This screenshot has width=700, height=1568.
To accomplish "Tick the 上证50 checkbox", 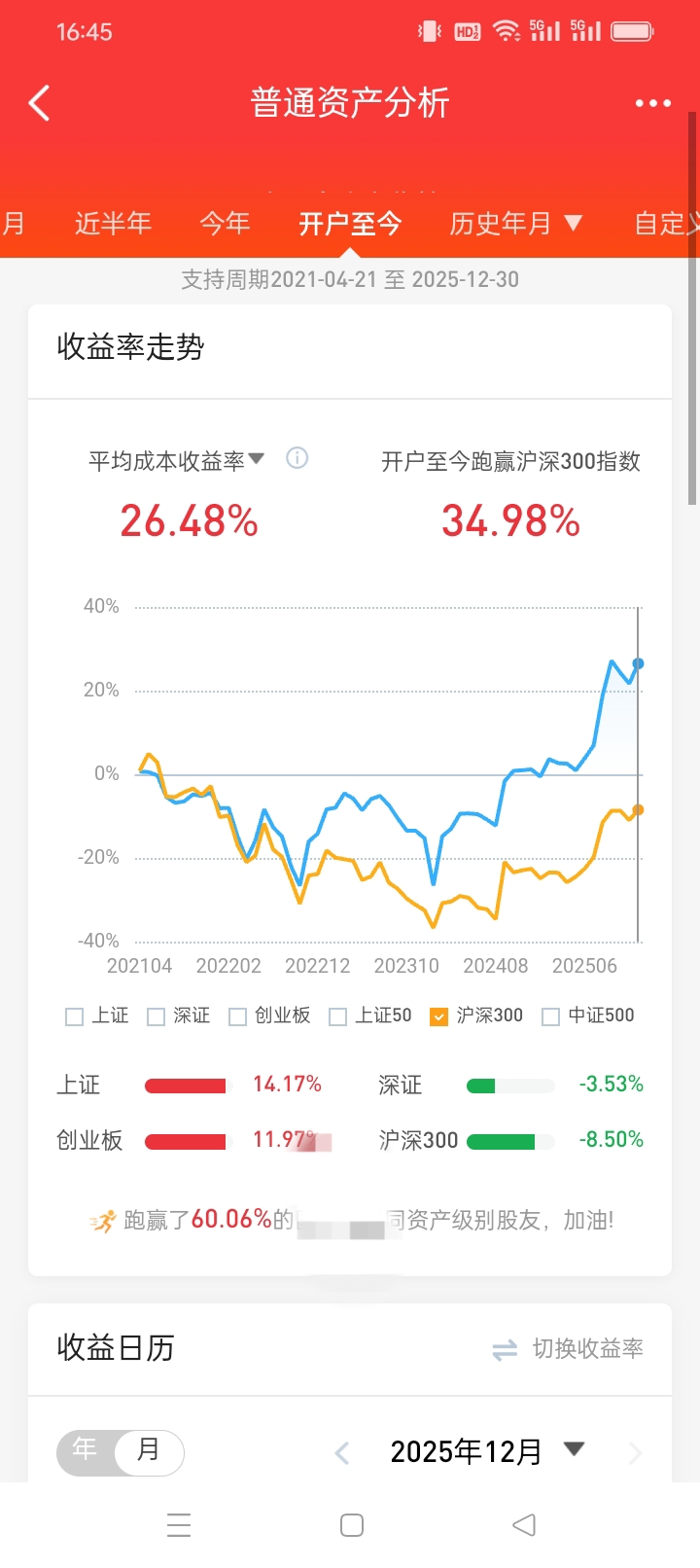I will [338, 1016].
